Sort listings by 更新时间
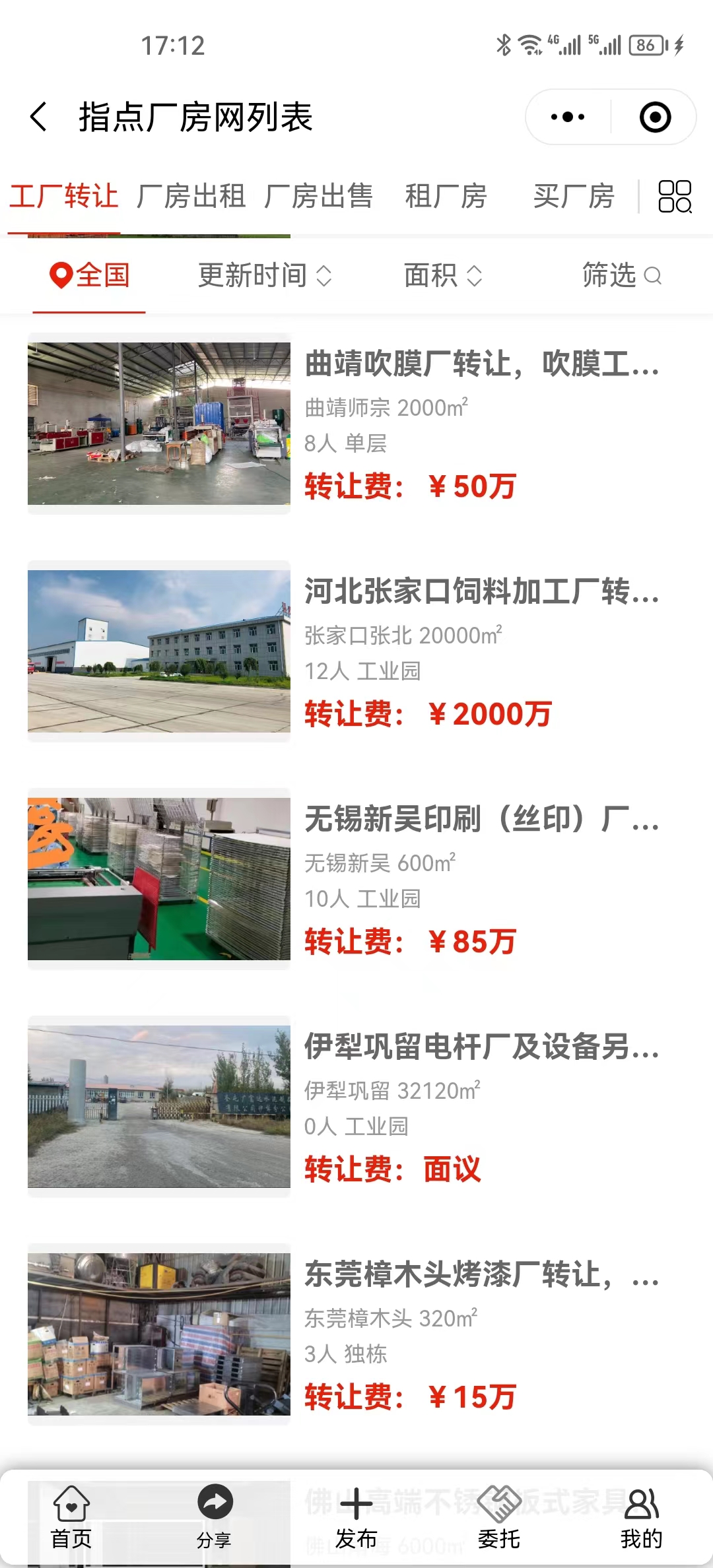The image size is (713, 1568). click(264, 275)
